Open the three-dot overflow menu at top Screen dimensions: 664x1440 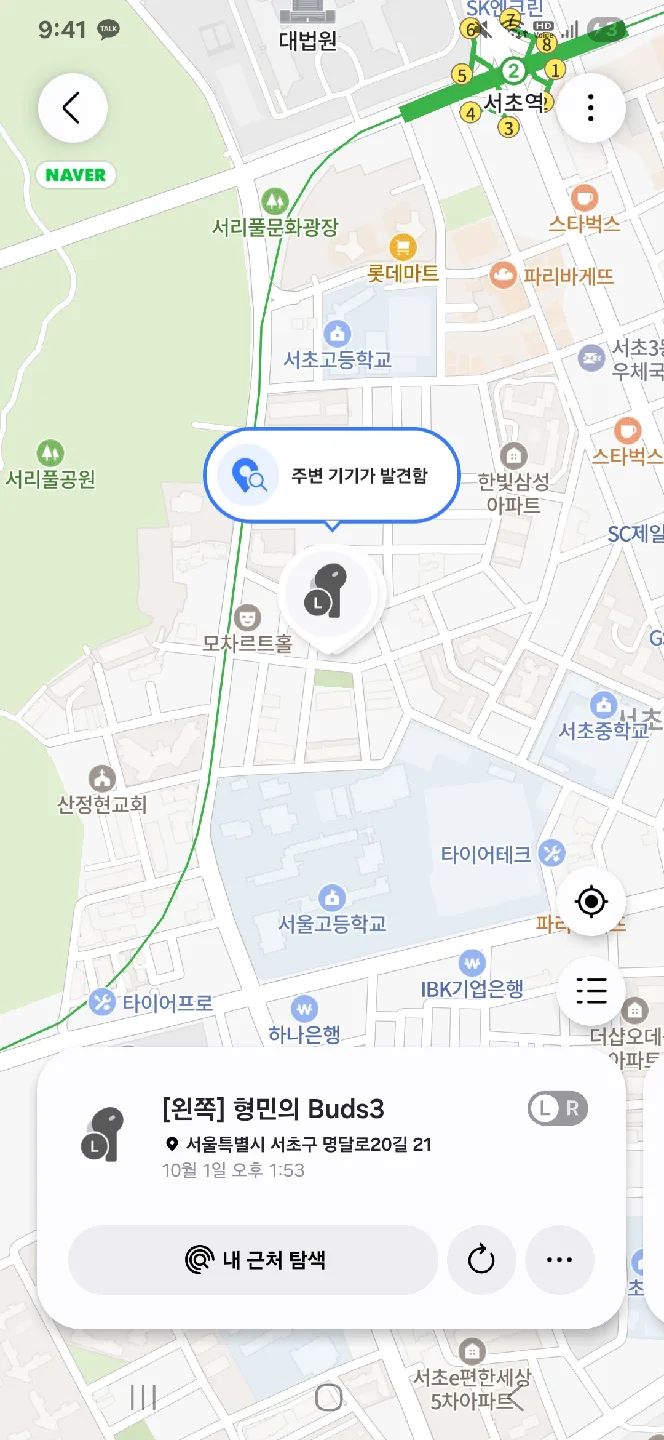pos(591,107)
